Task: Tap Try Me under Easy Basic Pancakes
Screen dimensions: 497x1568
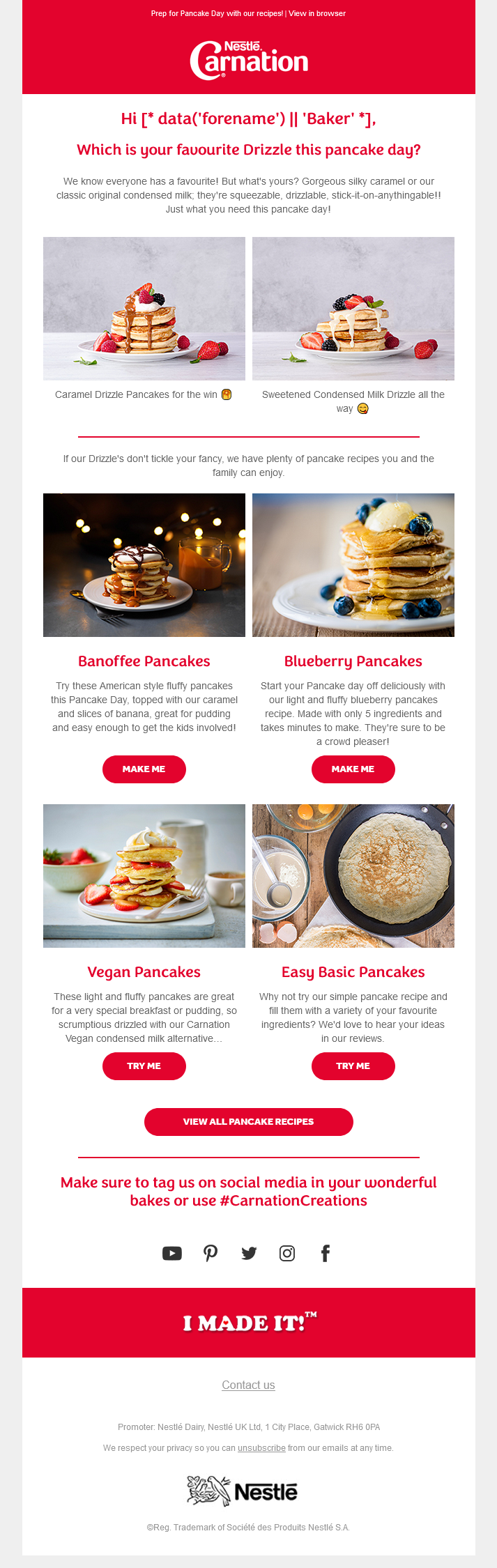Action: (353, 1066)
